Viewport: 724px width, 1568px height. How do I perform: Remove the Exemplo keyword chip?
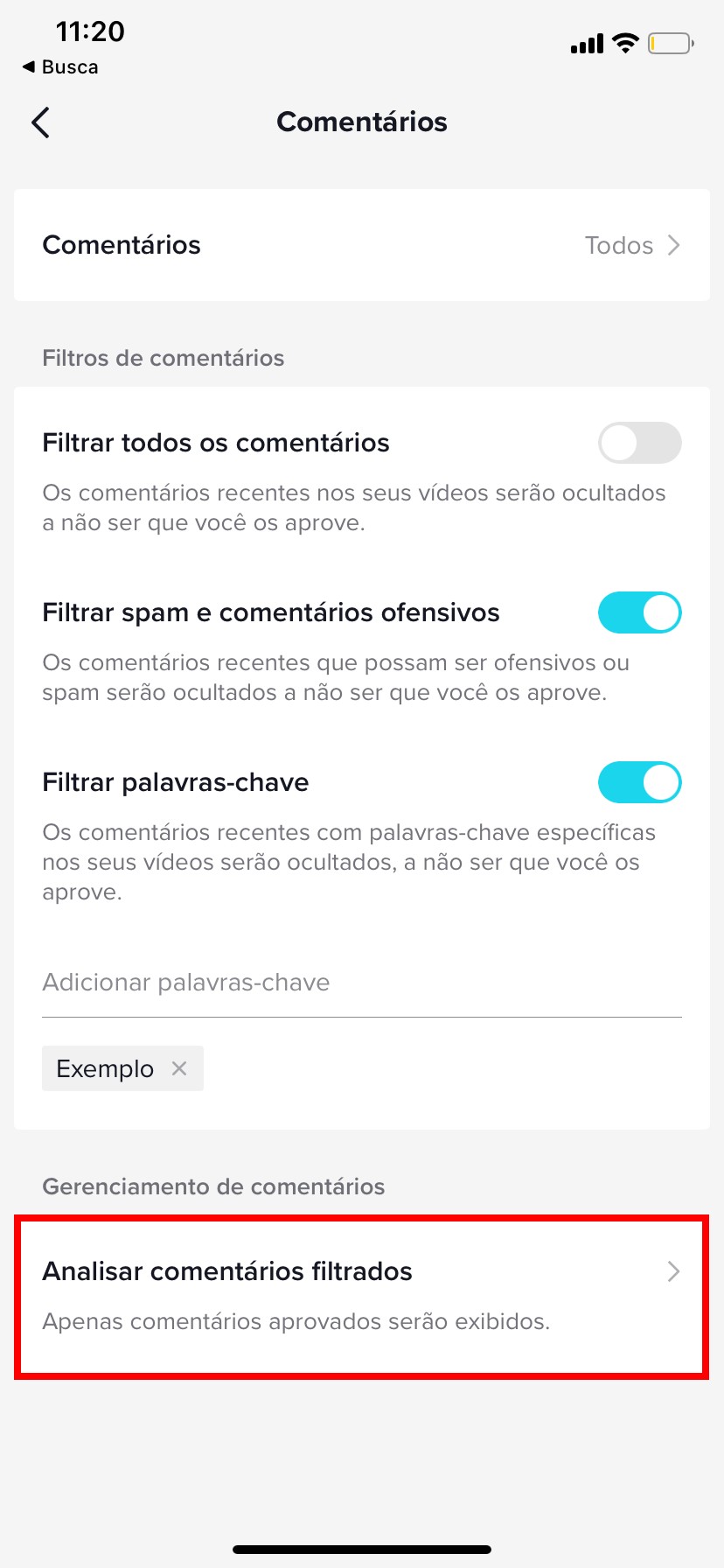179,1068
